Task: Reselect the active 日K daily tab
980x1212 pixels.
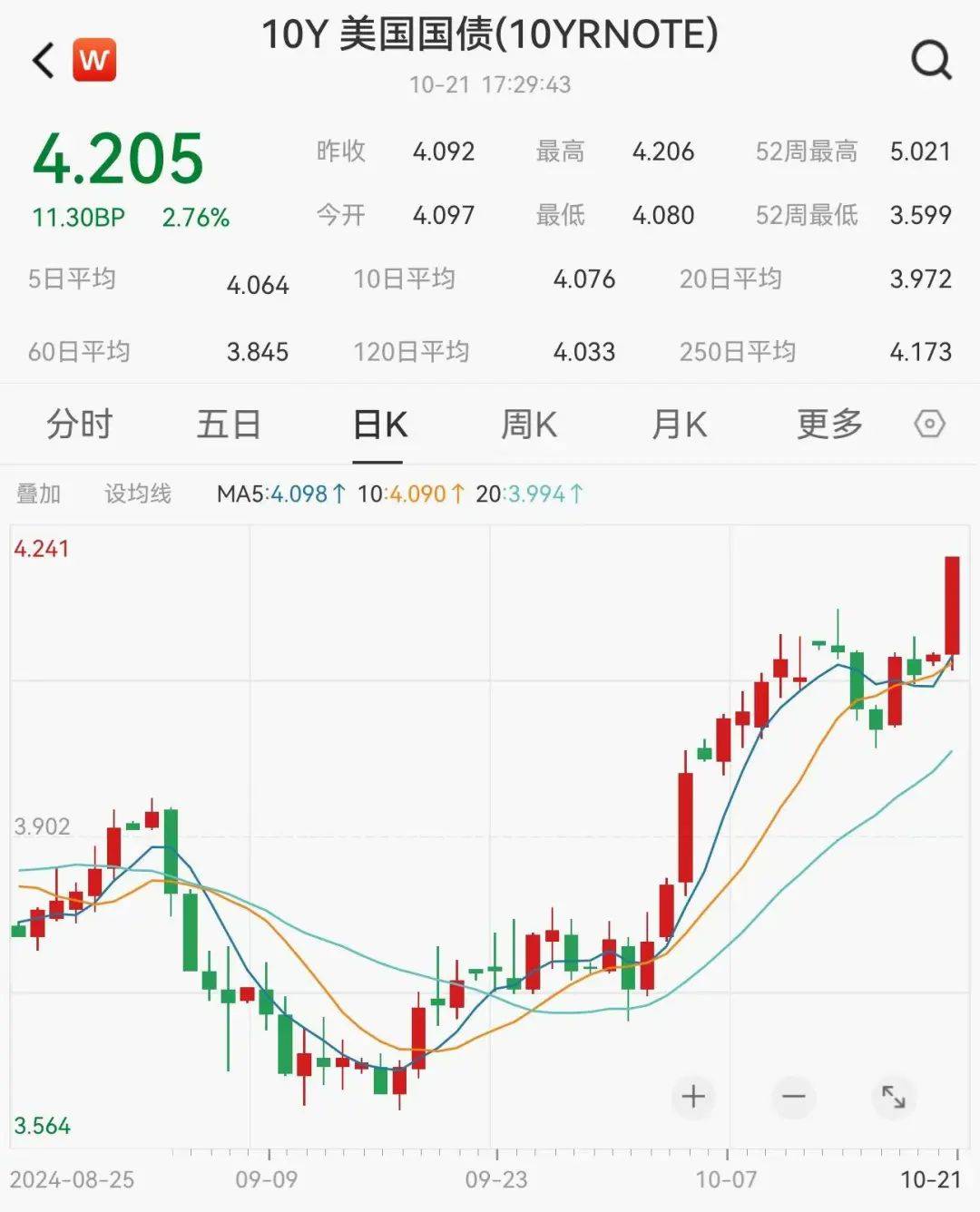Action: point(380,423)
